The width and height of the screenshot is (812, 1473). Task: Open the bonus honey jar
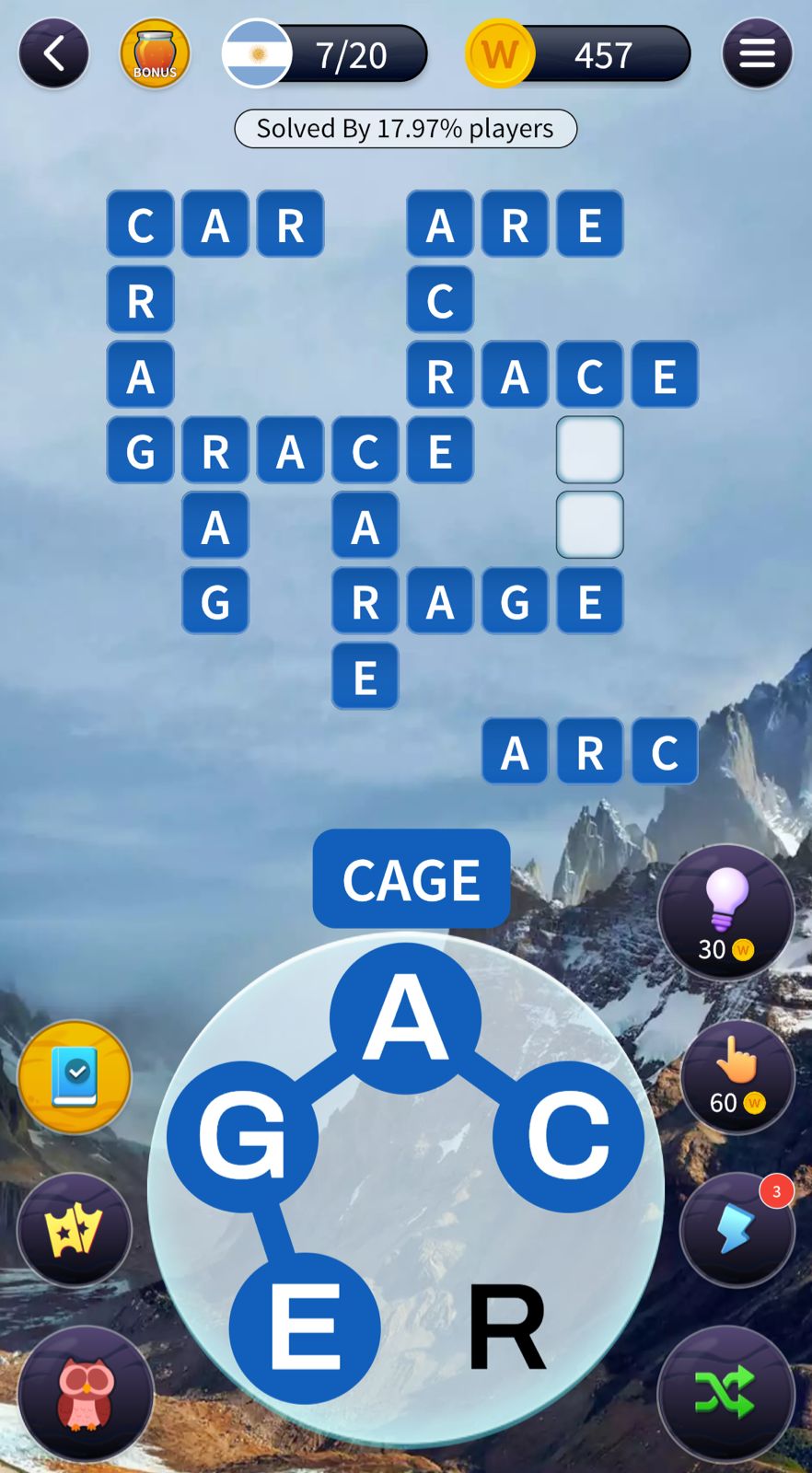pos(155,54)
